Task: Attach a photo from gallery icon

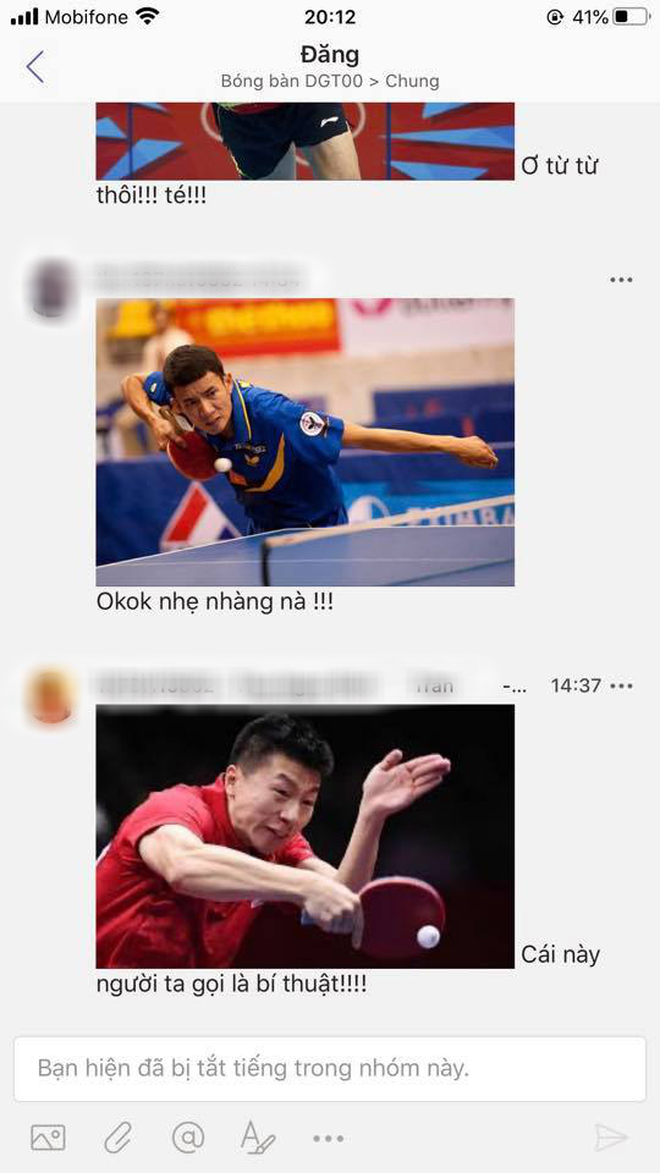Action: coord(48,1138)
